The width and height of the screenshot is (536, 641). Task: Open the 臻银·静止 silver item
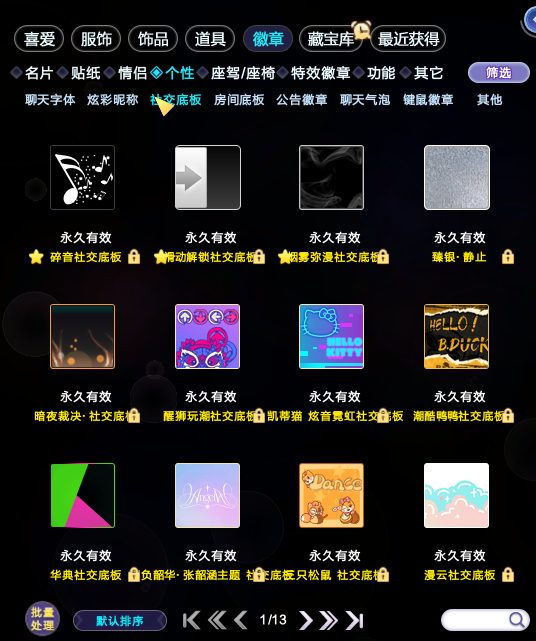[x=457, y=177]
